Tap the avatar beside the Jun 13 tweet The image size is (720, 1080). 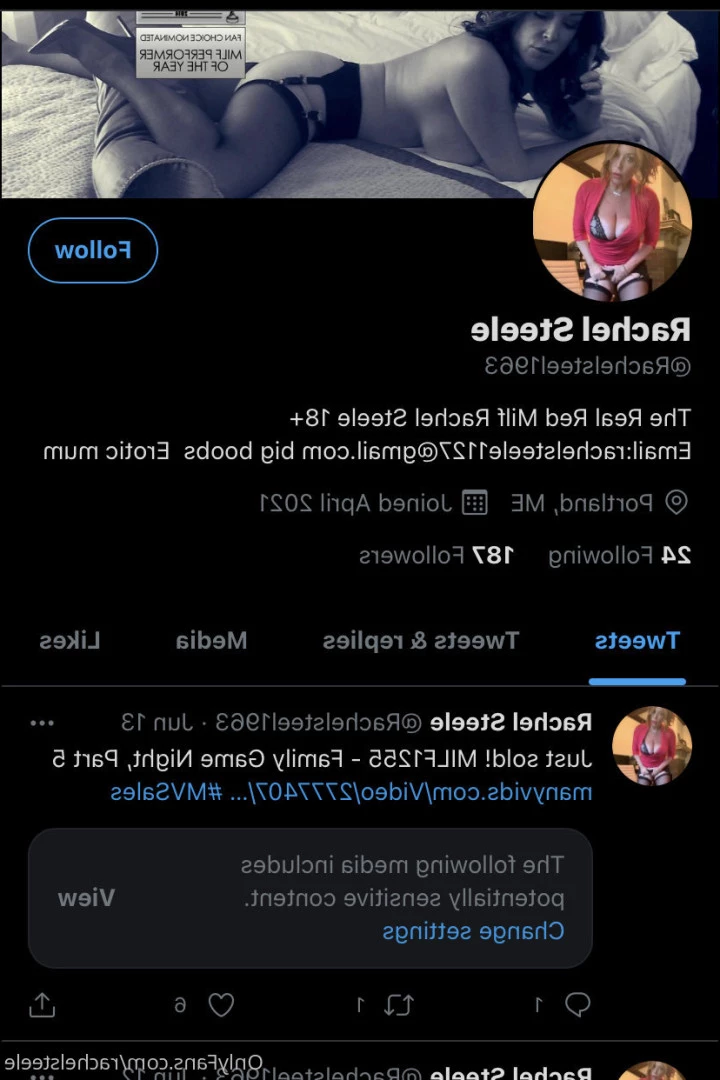[x=652, y=746]
